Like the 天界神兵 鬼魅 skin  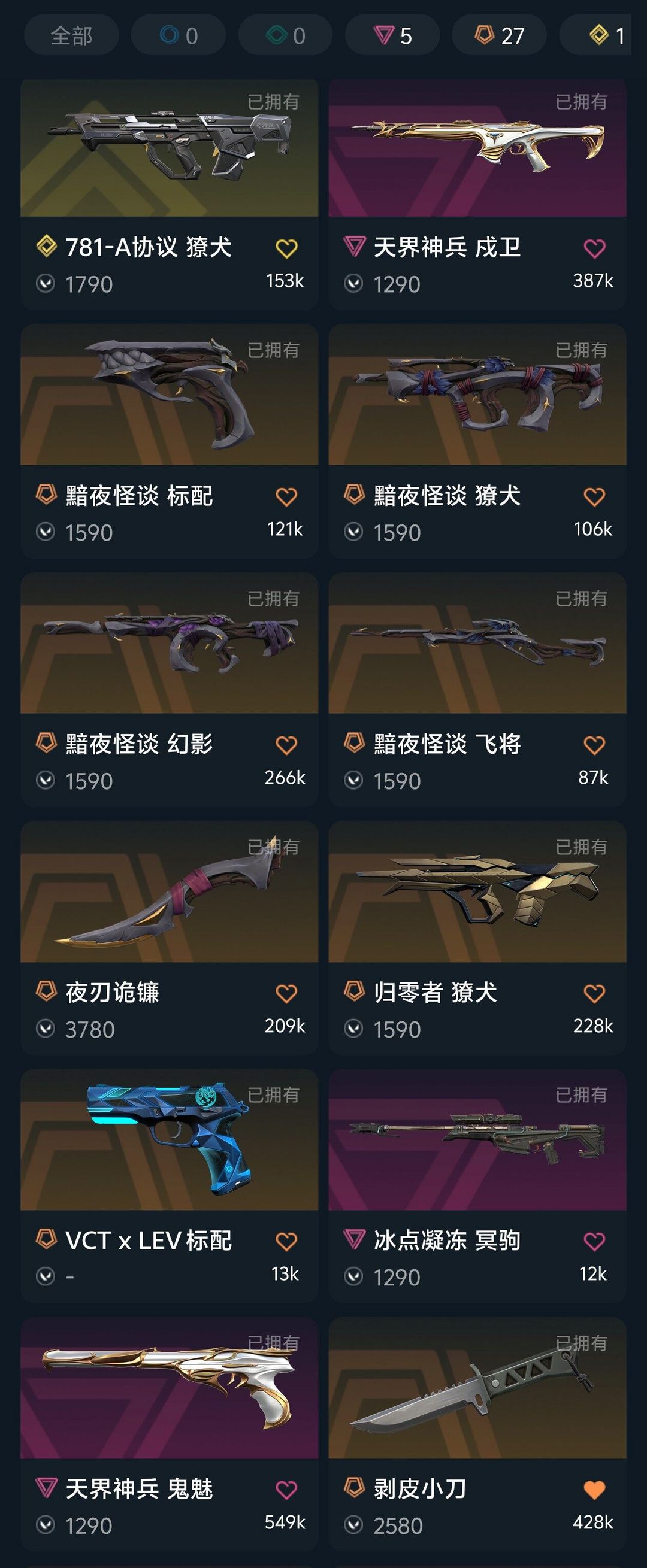pos(286,1490)
